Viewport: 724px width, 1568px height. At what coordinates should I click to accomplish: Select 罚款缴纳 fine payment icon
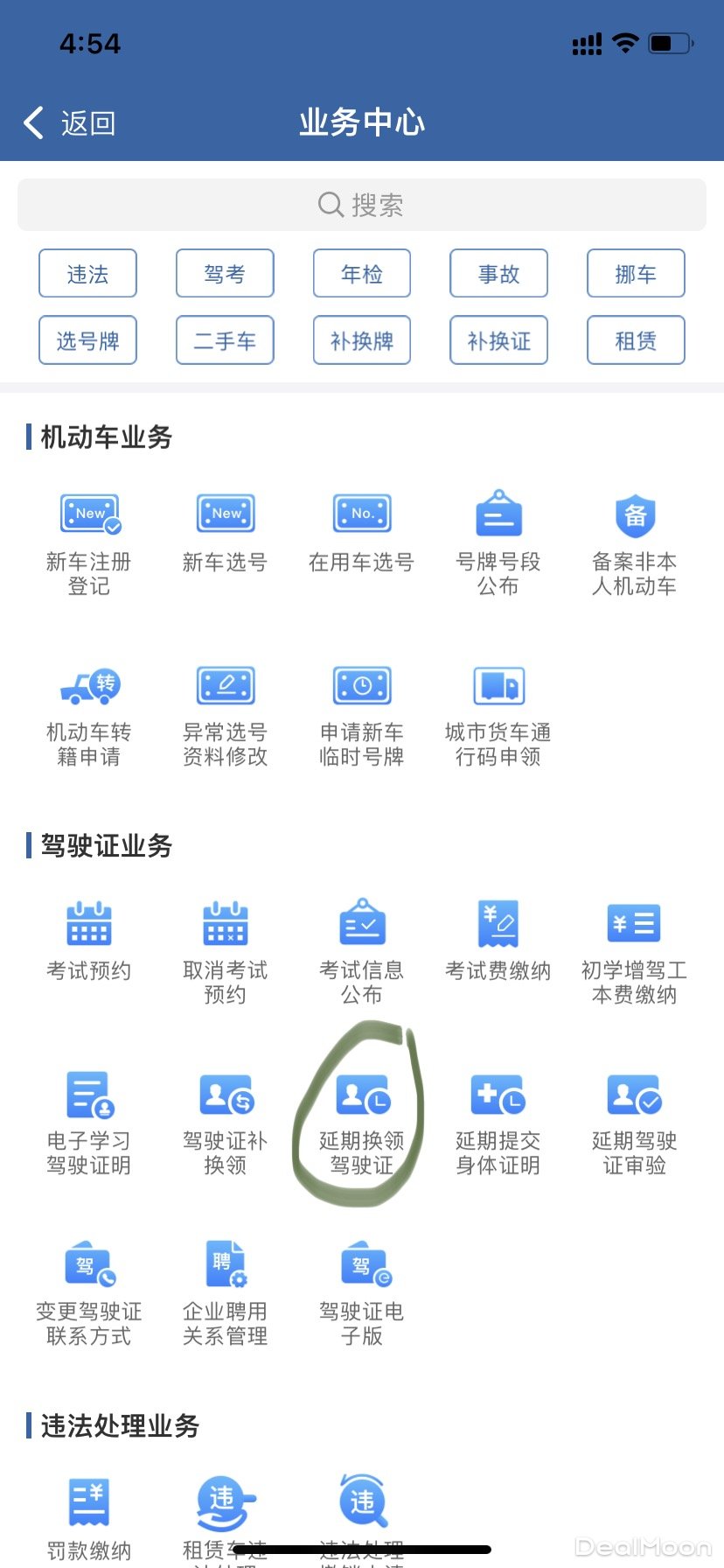pos(88,1514)
